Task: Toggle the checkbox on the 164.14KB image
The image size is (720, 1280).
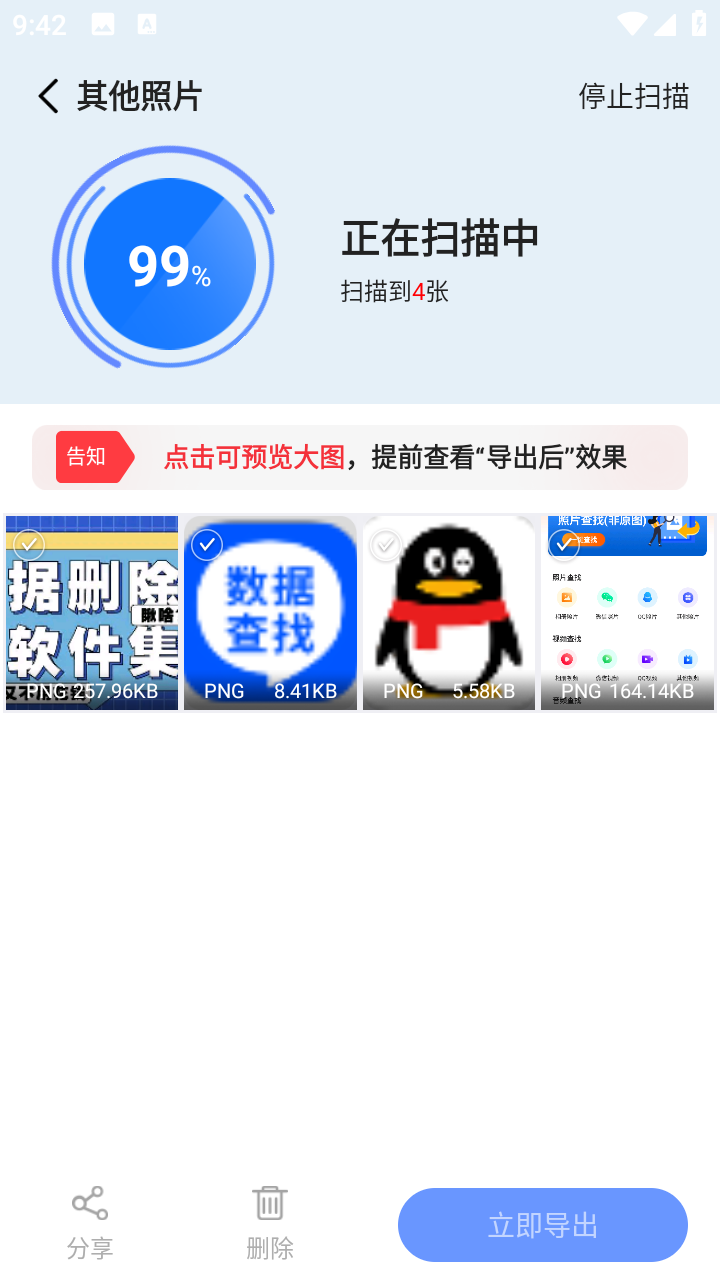Action: click(564, 545)
